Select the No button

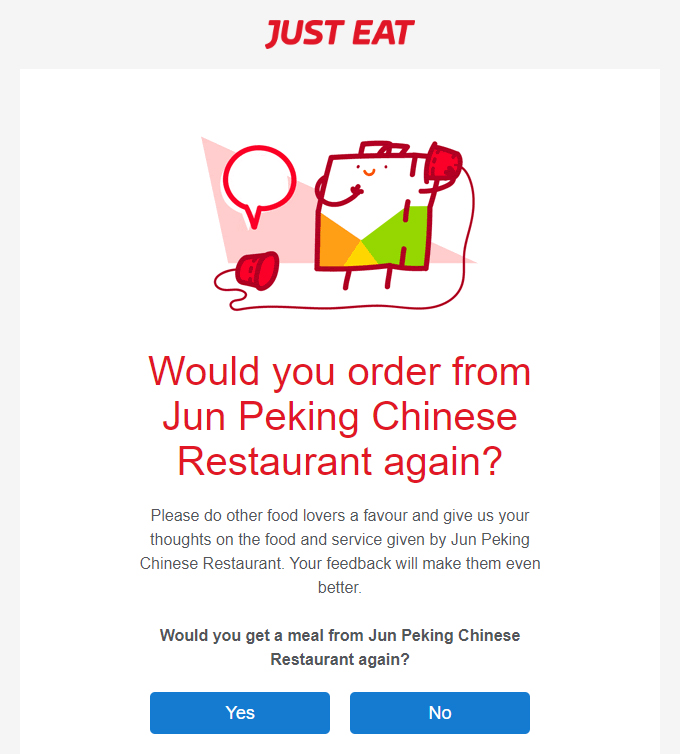[440, 713]
